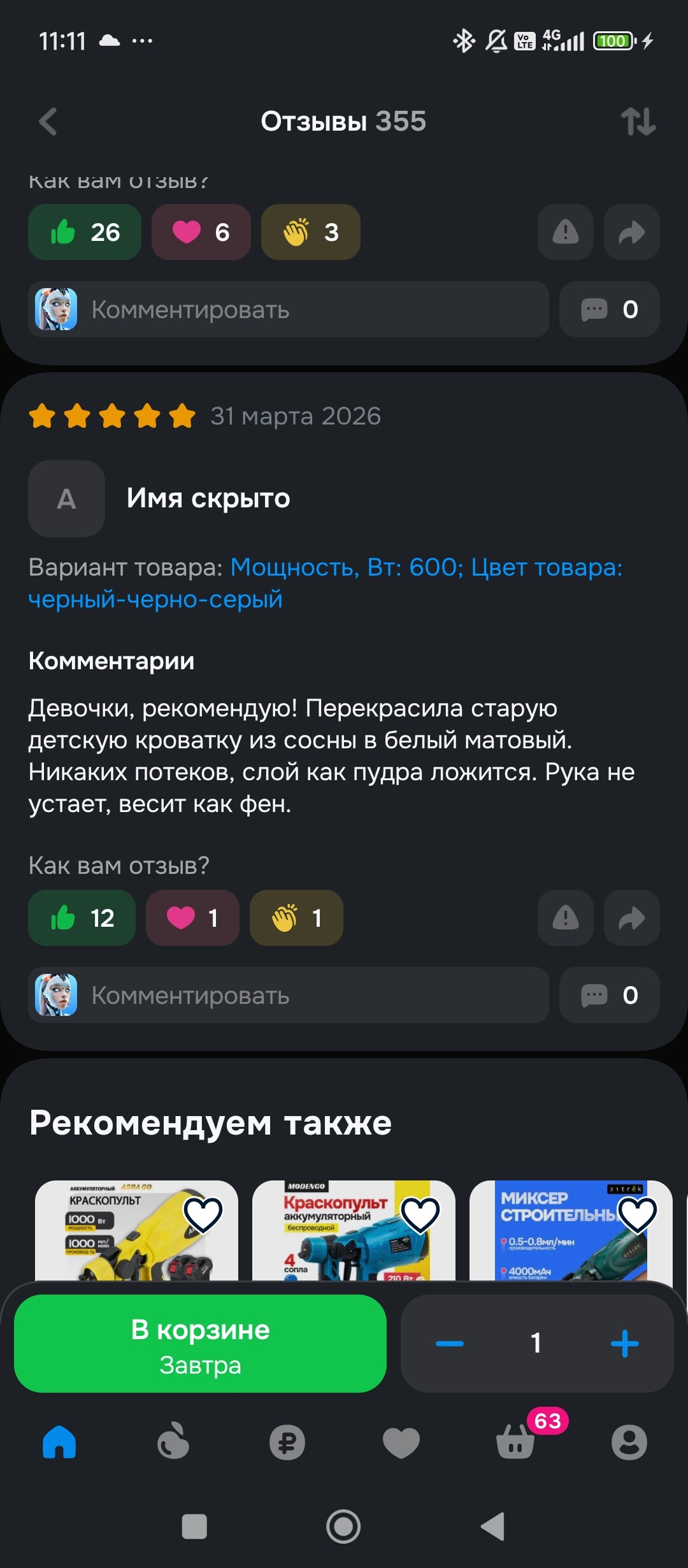688x1568 pixels.
Task: Like the review with 26 thumbs up
Action: 84,232
